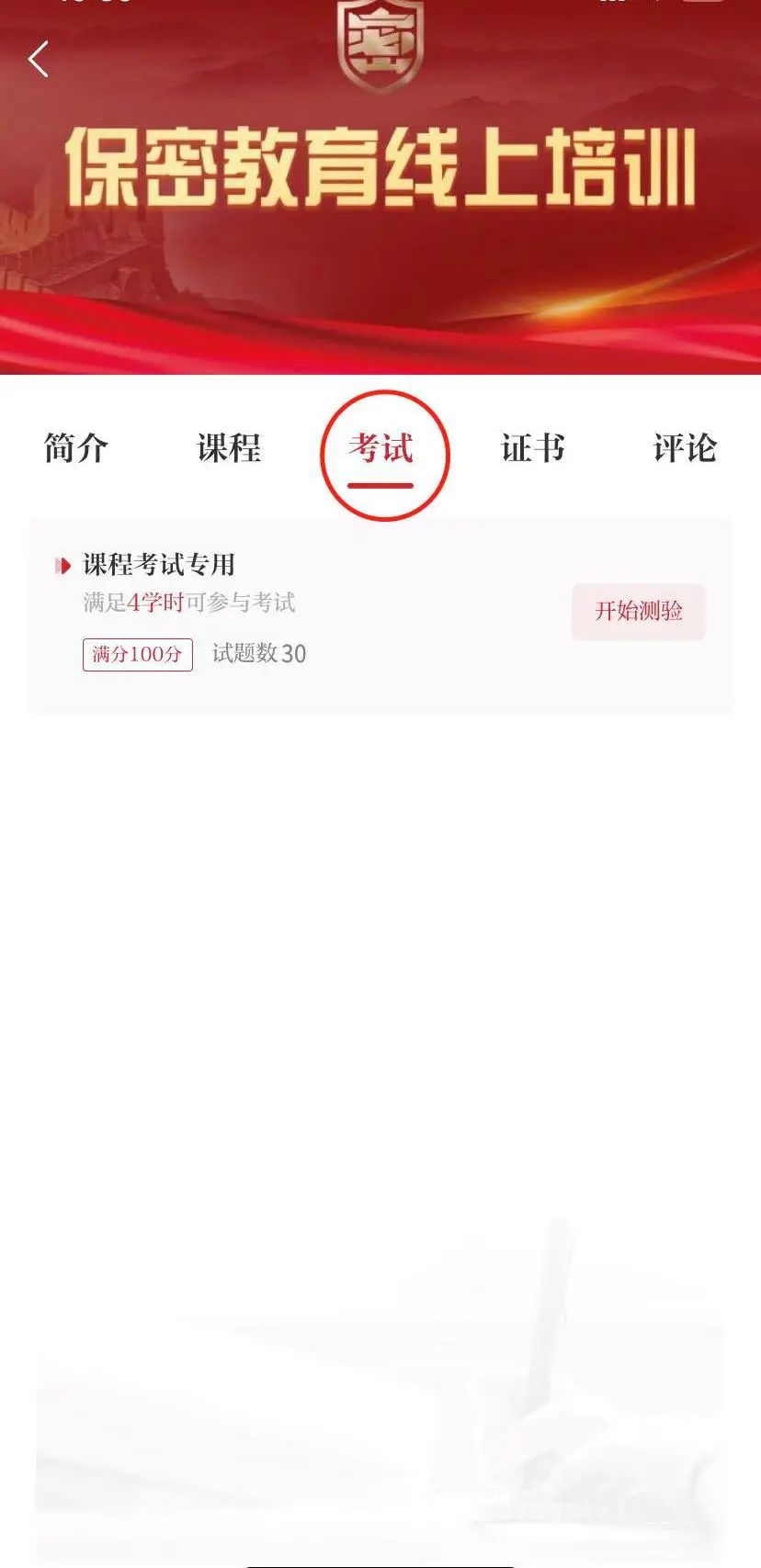761x1568 pixels.
Task: Select the 考试 tab
Action: pos(380,448)
